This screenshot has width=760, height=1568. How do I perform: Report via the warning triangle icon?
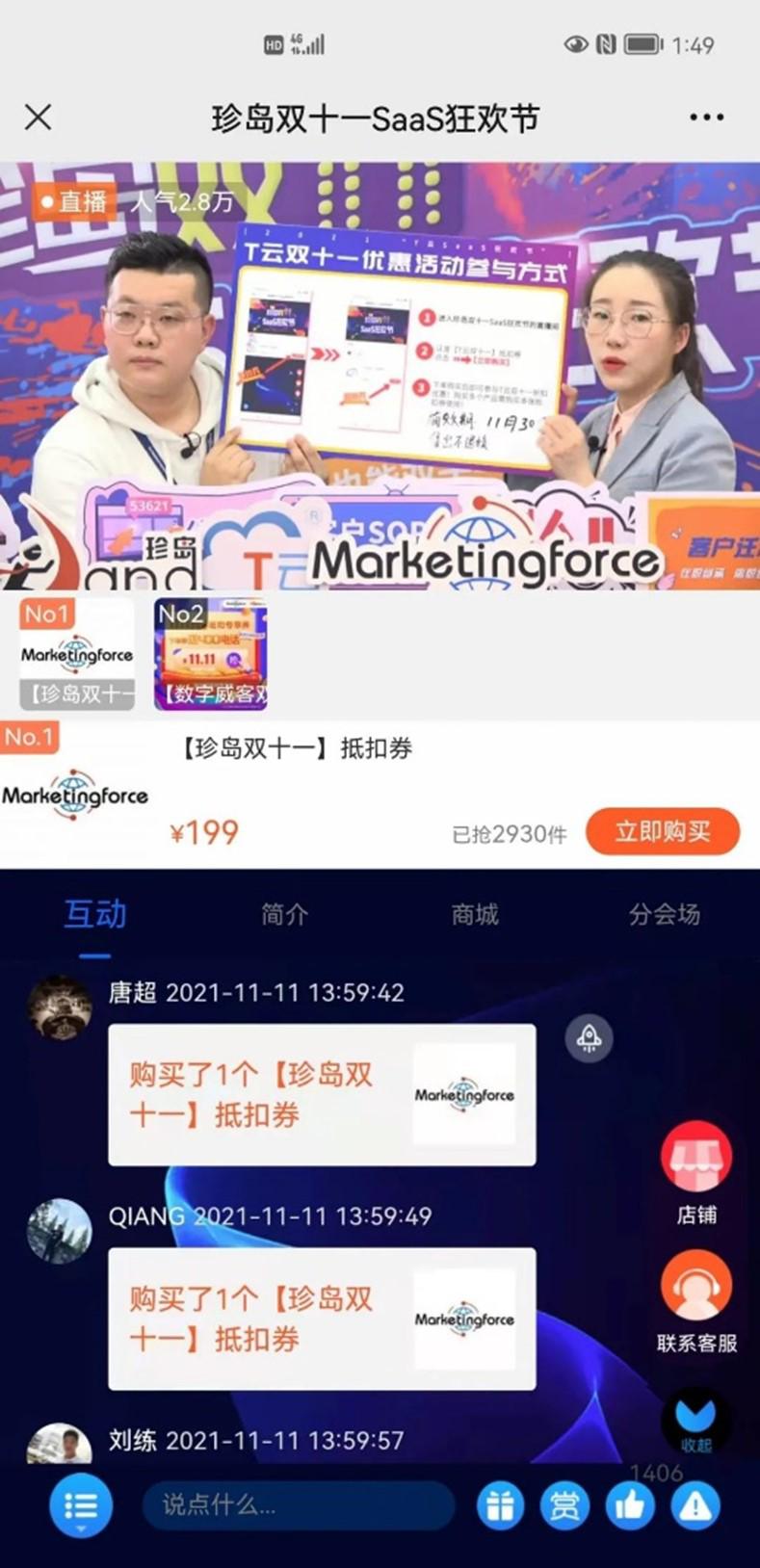695,1505
